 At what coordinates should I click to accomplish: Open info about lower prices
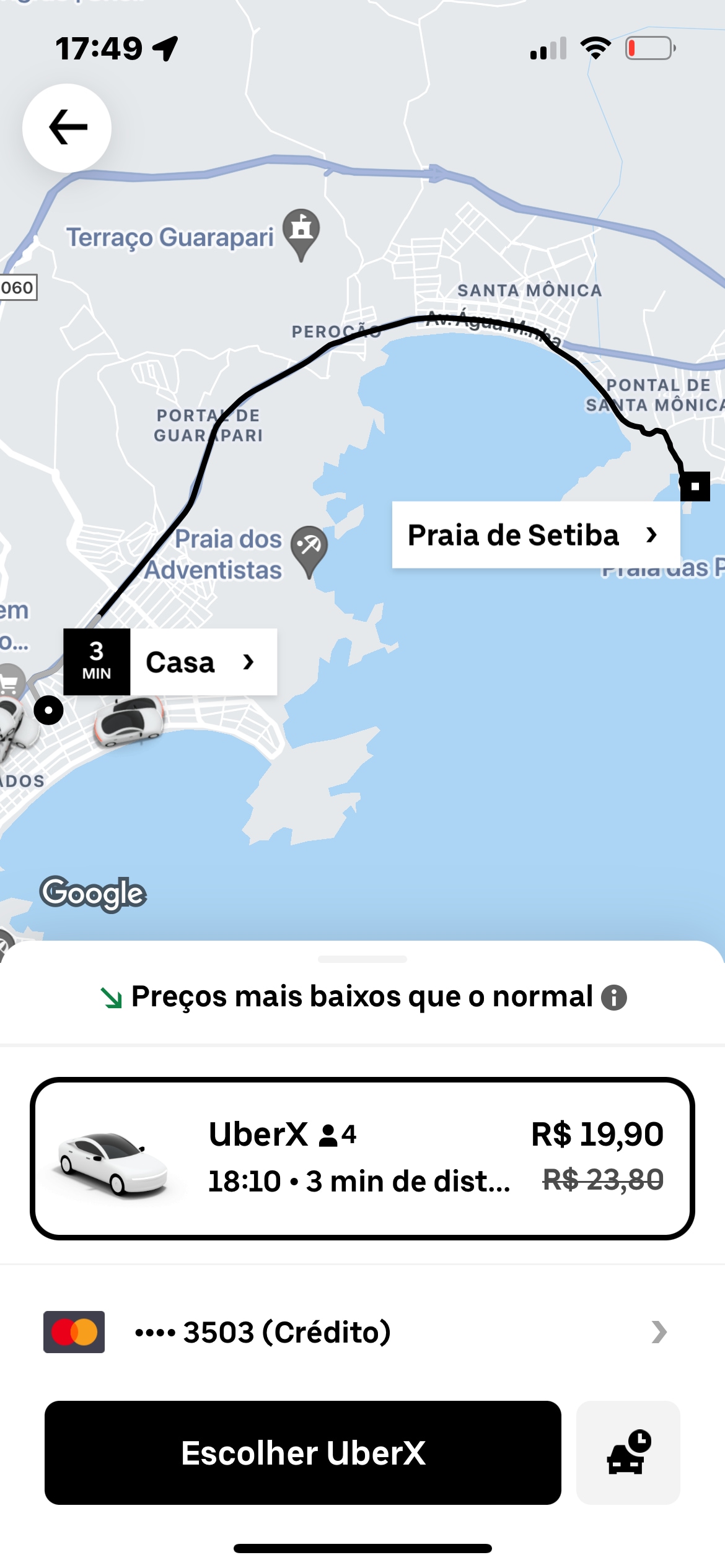point(614,998)
